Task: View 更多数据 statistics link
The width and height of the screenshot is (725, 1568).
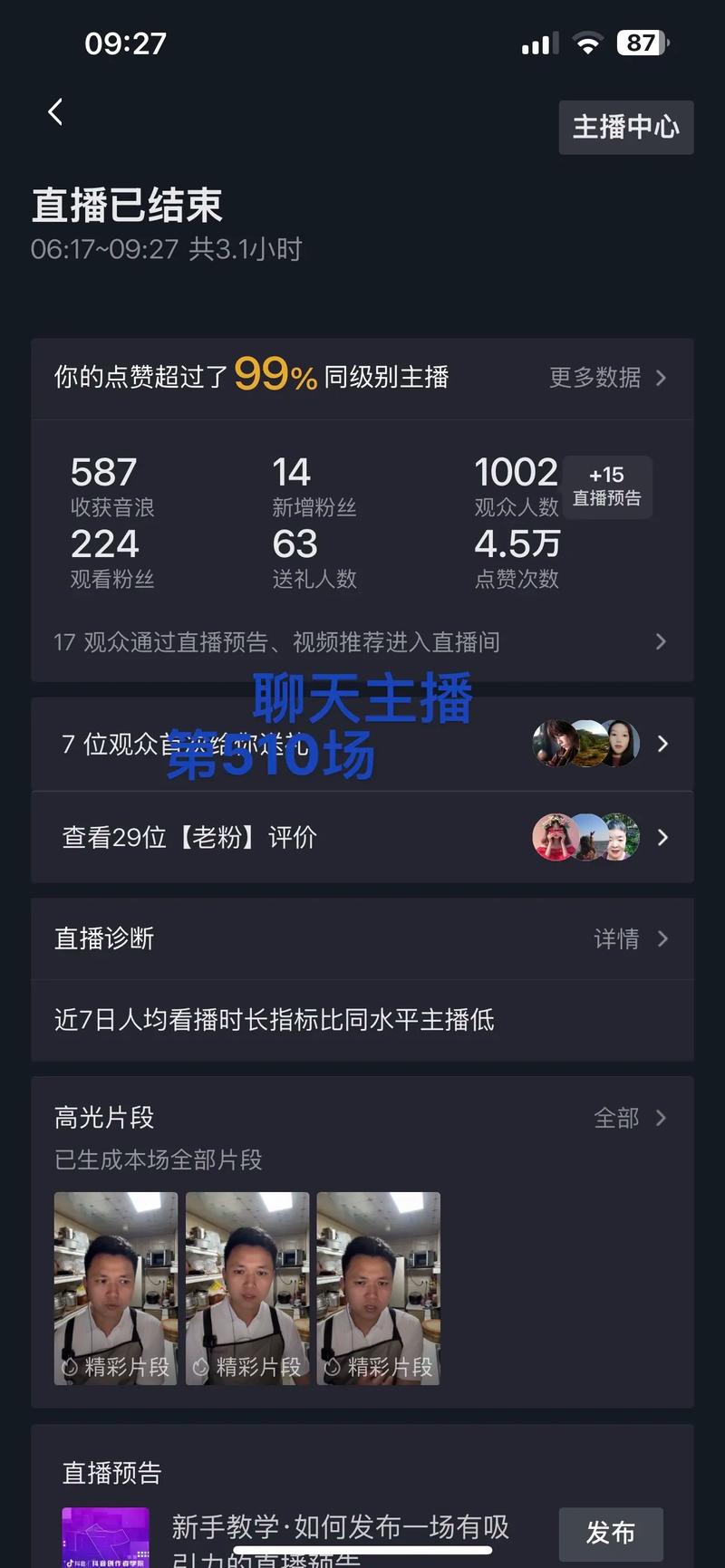Action: click(597, 378)
